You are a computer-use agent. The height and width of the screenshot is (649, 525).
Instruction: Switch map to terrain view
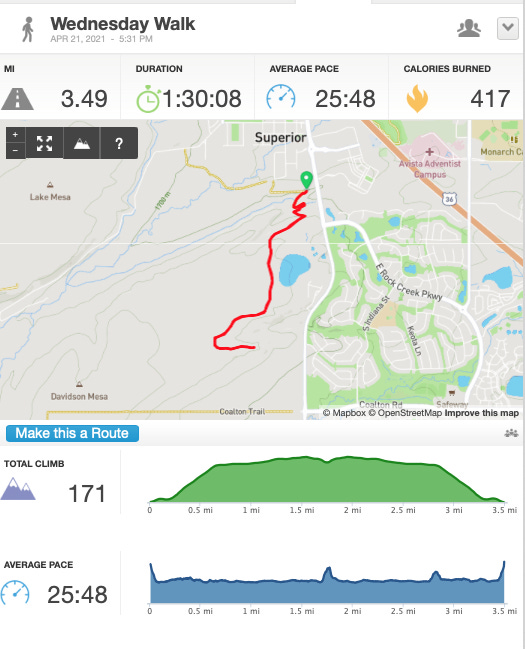[82, 143]
